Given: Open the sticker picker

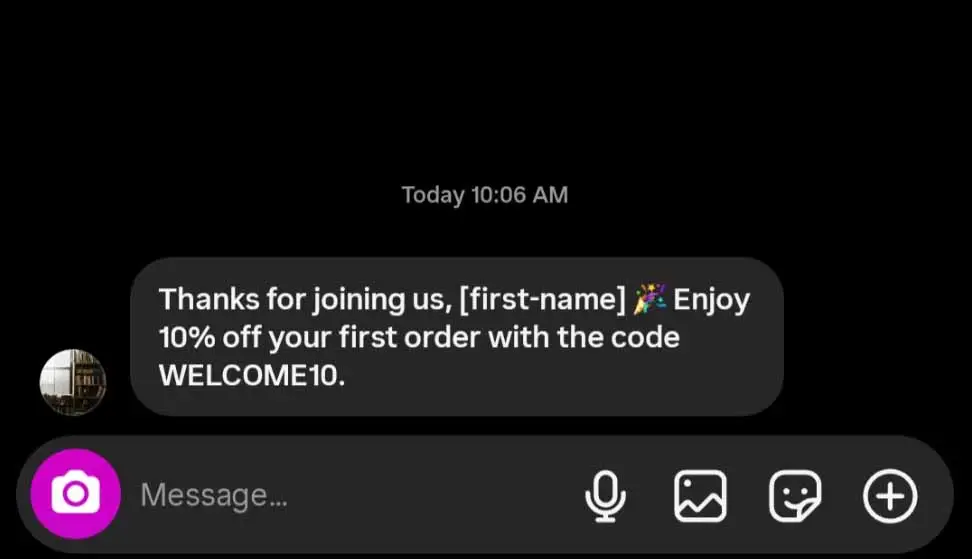Looking at the screenshot, I should [x=795, y=495].
